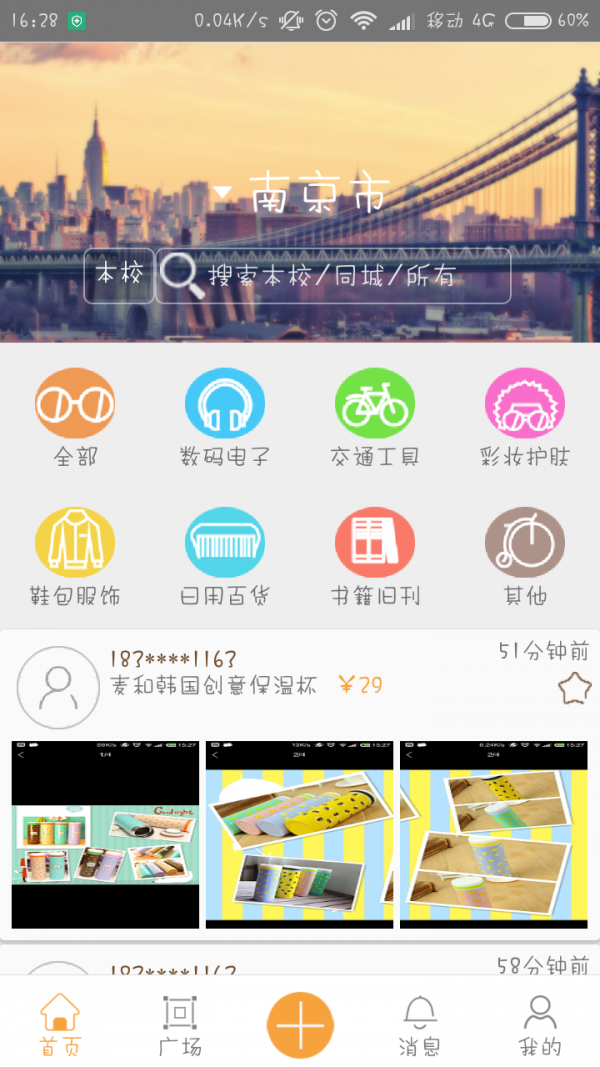The width and height of the screenshot is (600, 1067).
Task: Switch to the 广场 tab
Action: (180, 1025)
